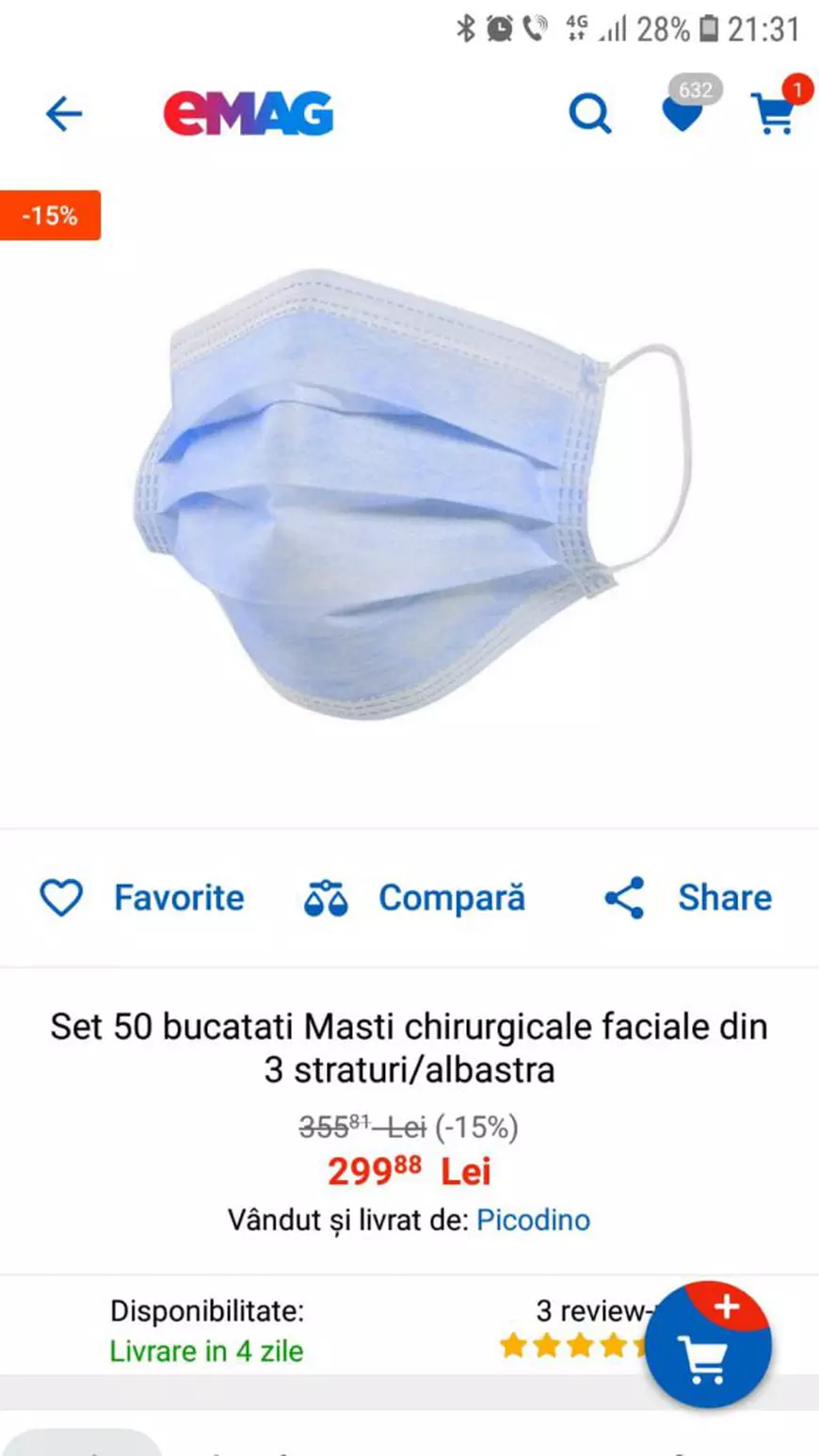Select the Compară compare scales icon
Screen dimensions: 819x1456
[325, 897]
